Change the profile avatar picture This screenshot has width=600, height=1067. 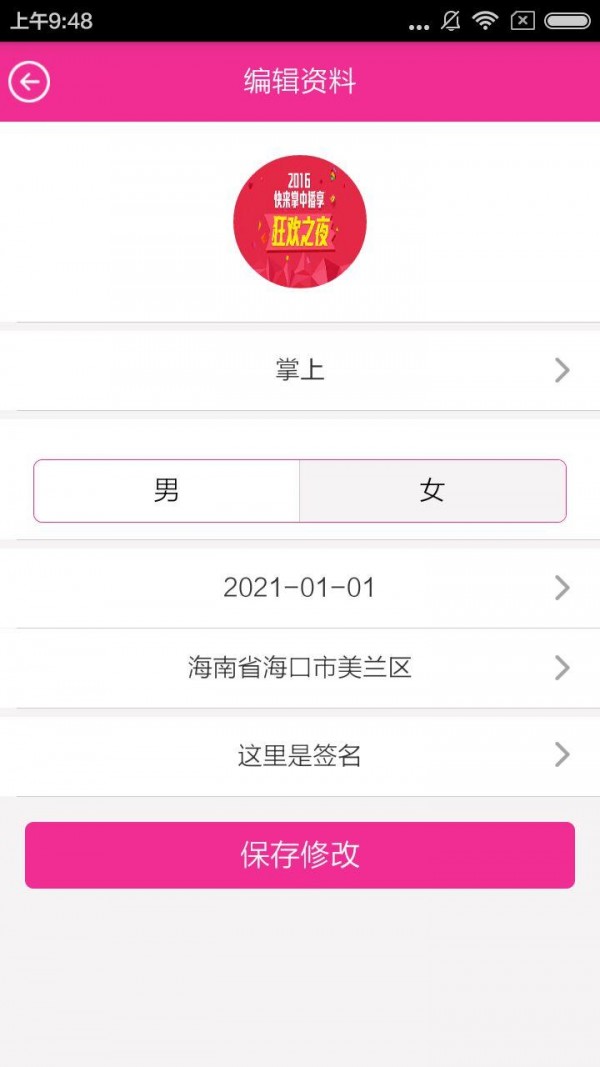pyautogui.click(x=299, y=222)
